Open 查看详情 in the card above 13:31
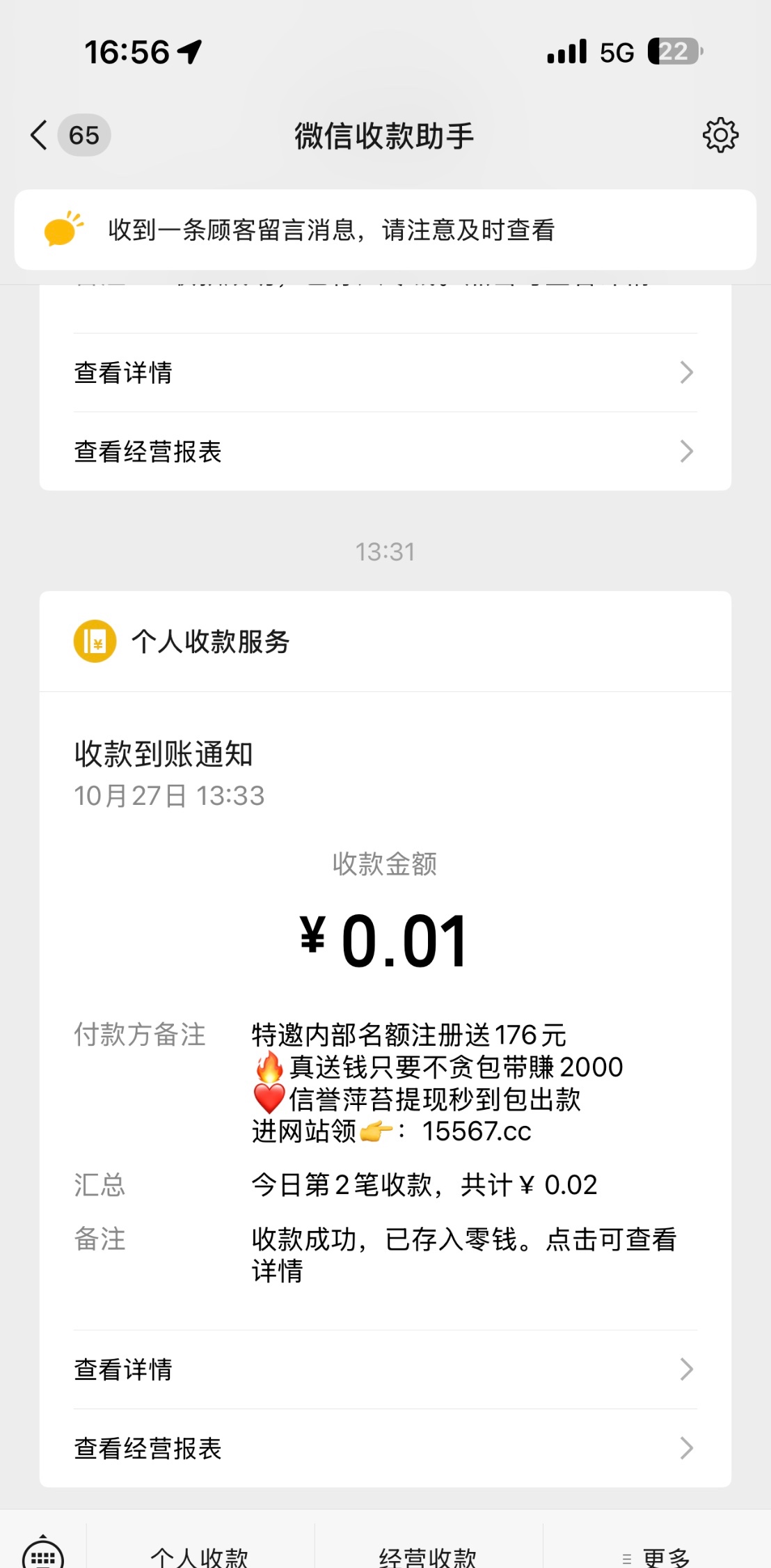This screenshot has width=771, height=1568. (385, 373)
